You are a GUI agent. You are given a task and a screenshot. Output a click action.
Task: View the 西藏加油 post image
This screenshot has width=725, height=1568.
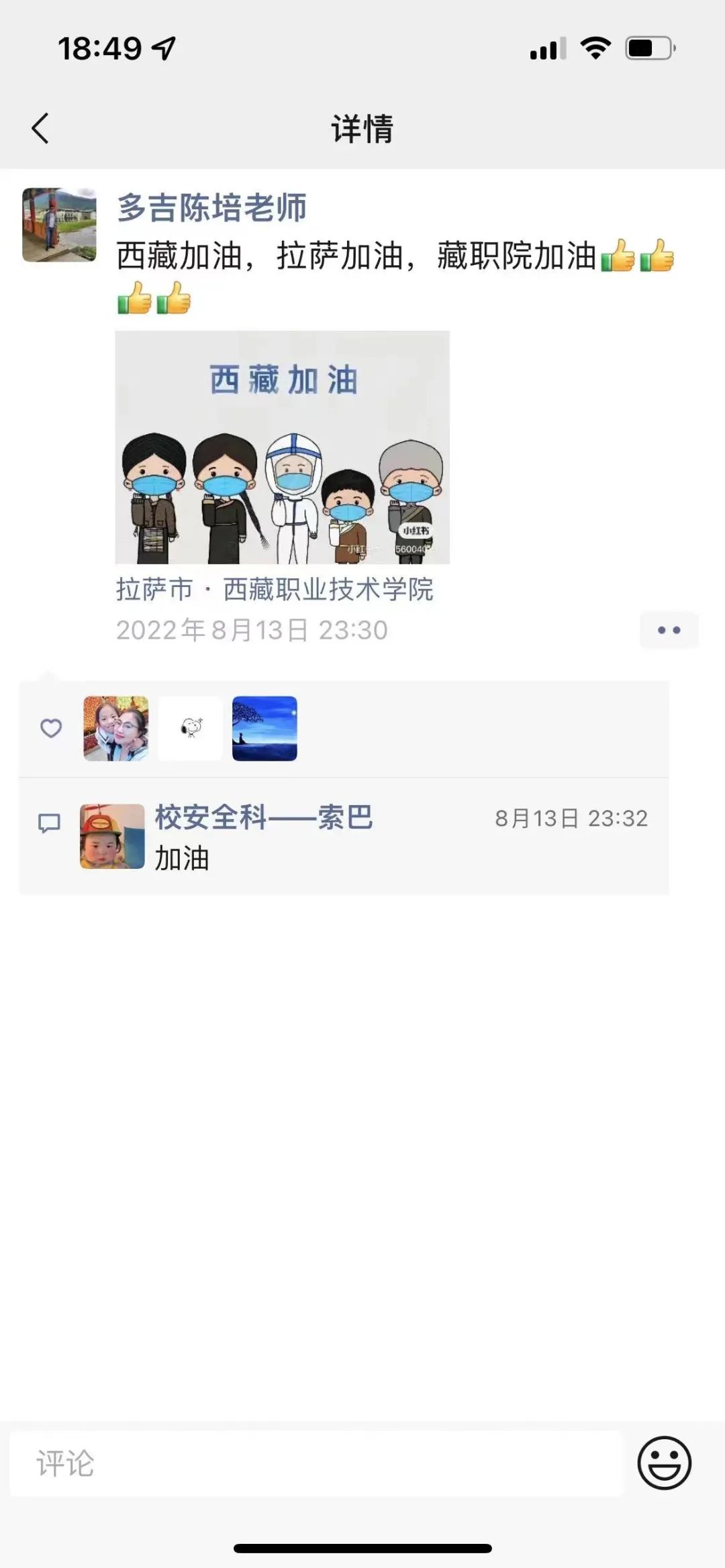pyautogui.click(x=282, y=447)
